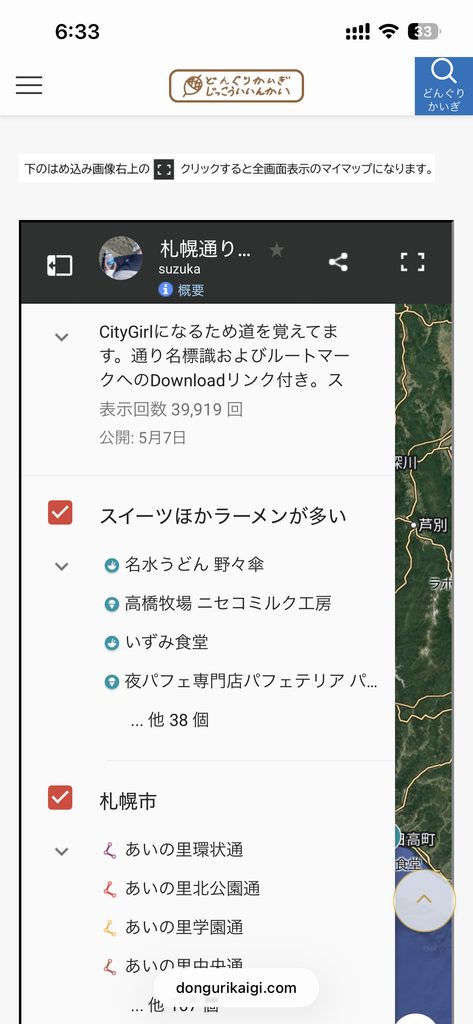The height and width of the screenshot is (1024, 473).
Task: Tap the up-arrow button to return to top
Action: tap(424, 901)
